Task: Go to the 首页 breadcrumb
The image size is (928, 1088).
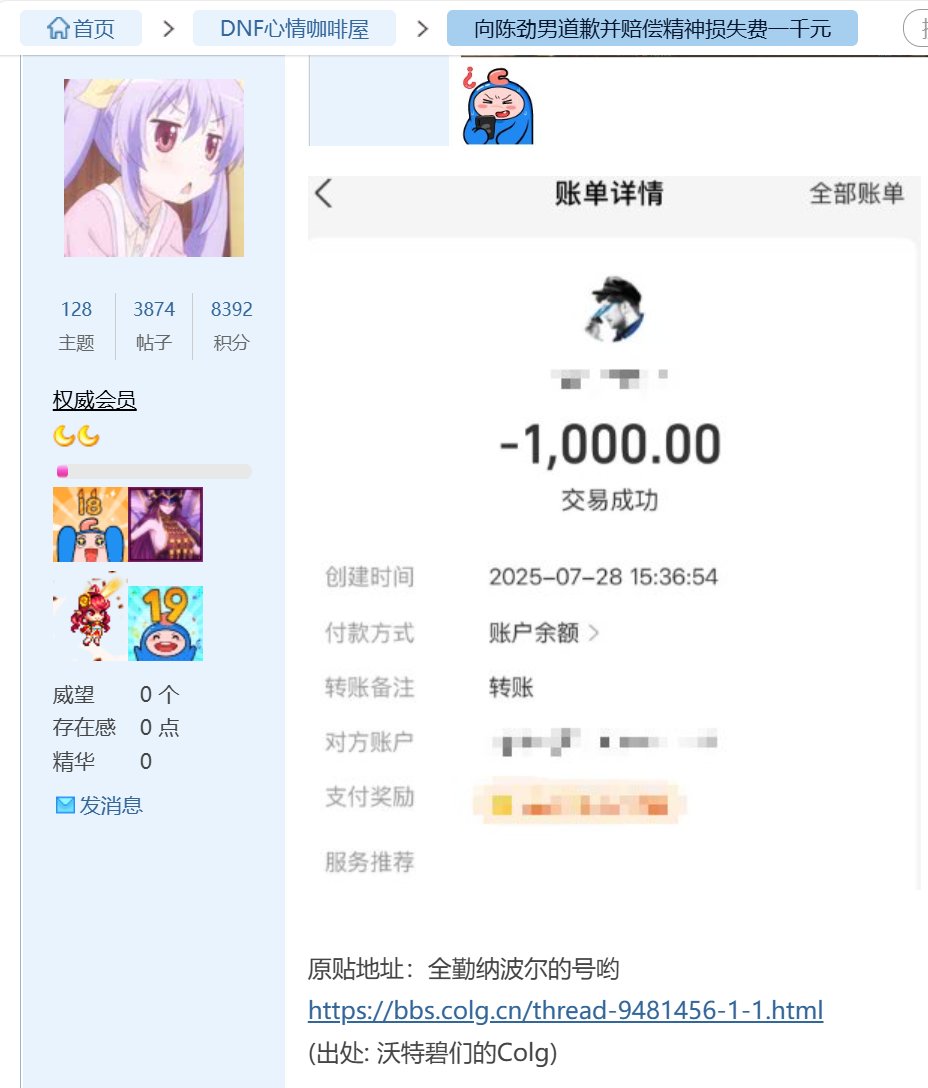Action: coord(81,29)
